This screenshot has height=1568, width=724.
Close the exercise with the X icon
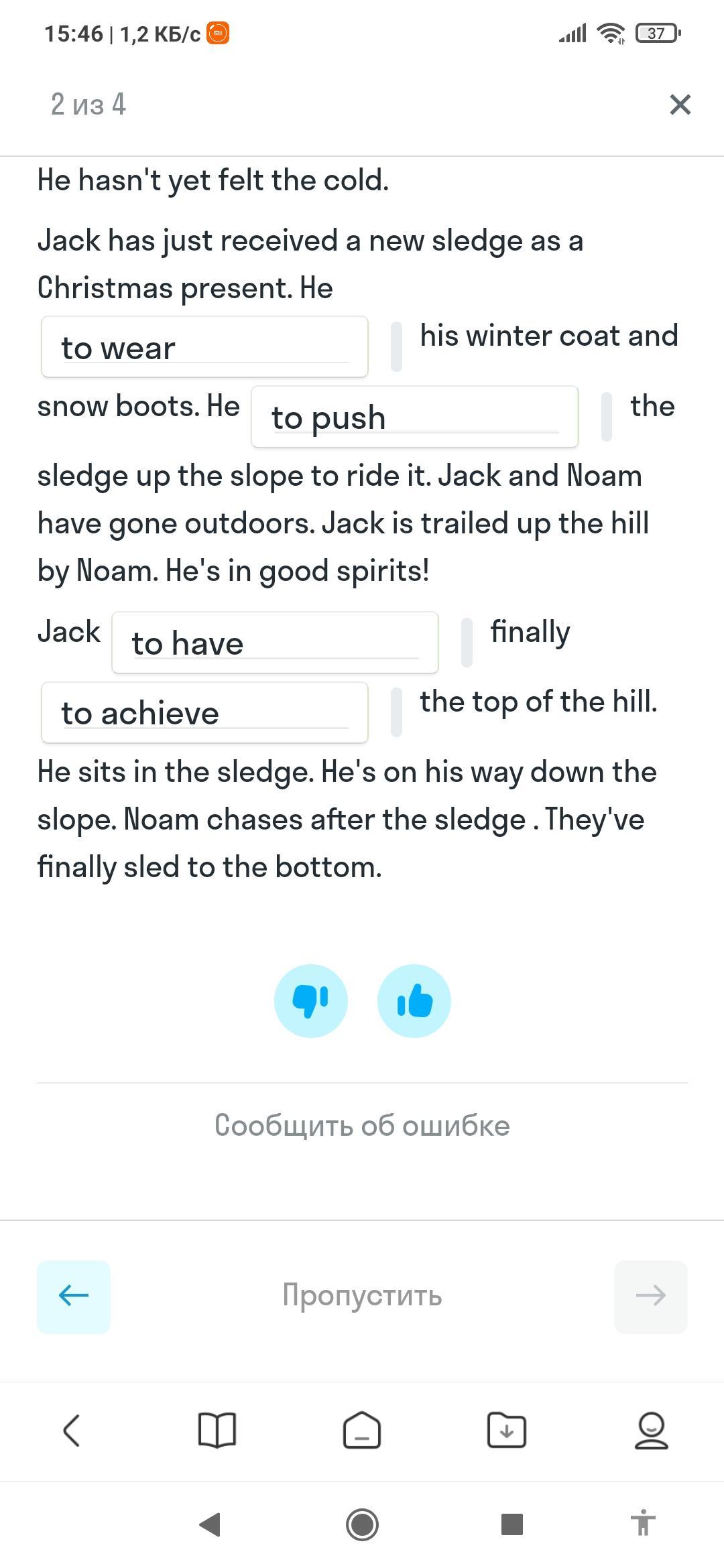click(680, 105)
